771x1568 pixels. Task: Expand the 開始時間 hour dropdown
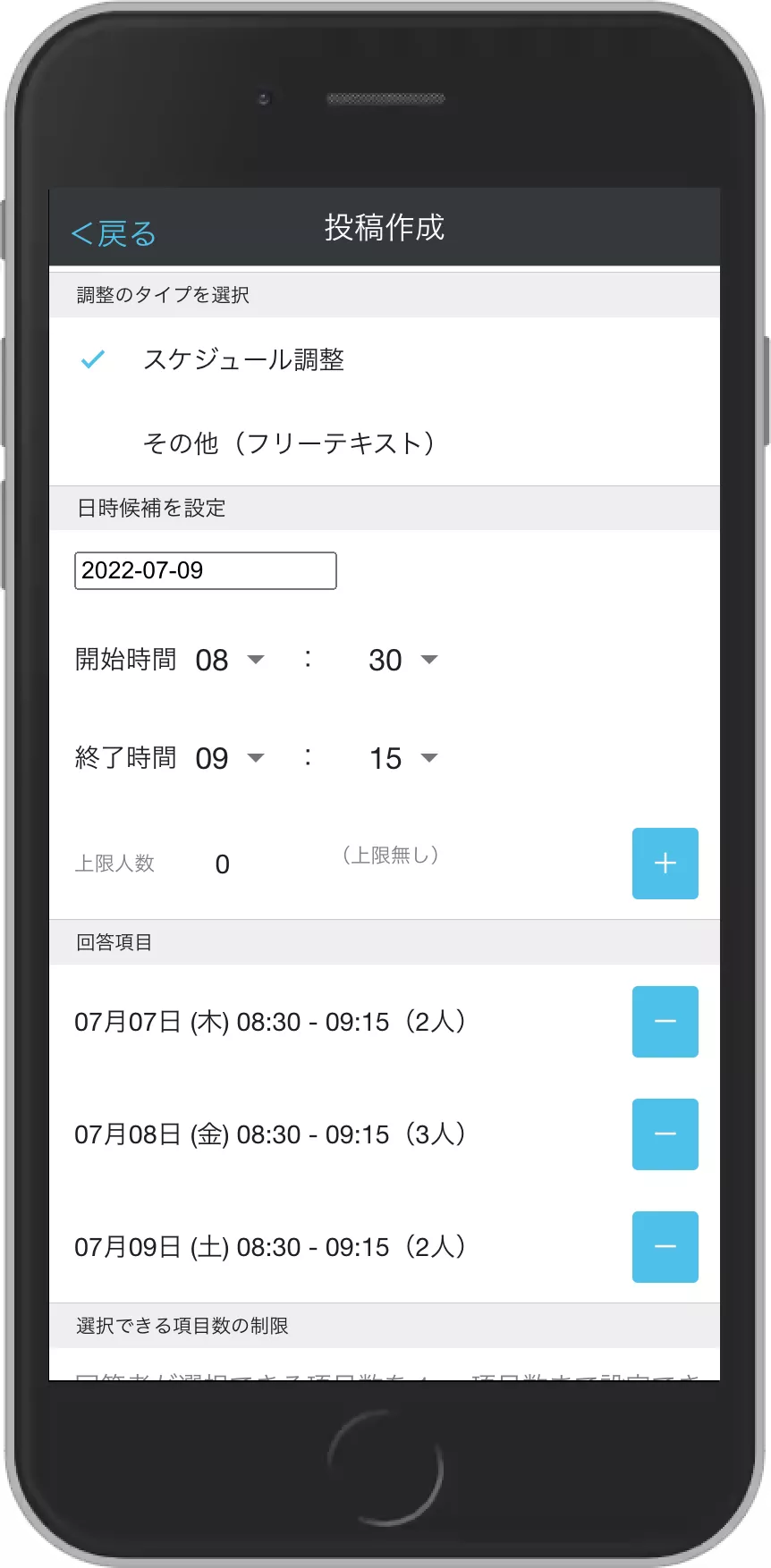[230, 661]
